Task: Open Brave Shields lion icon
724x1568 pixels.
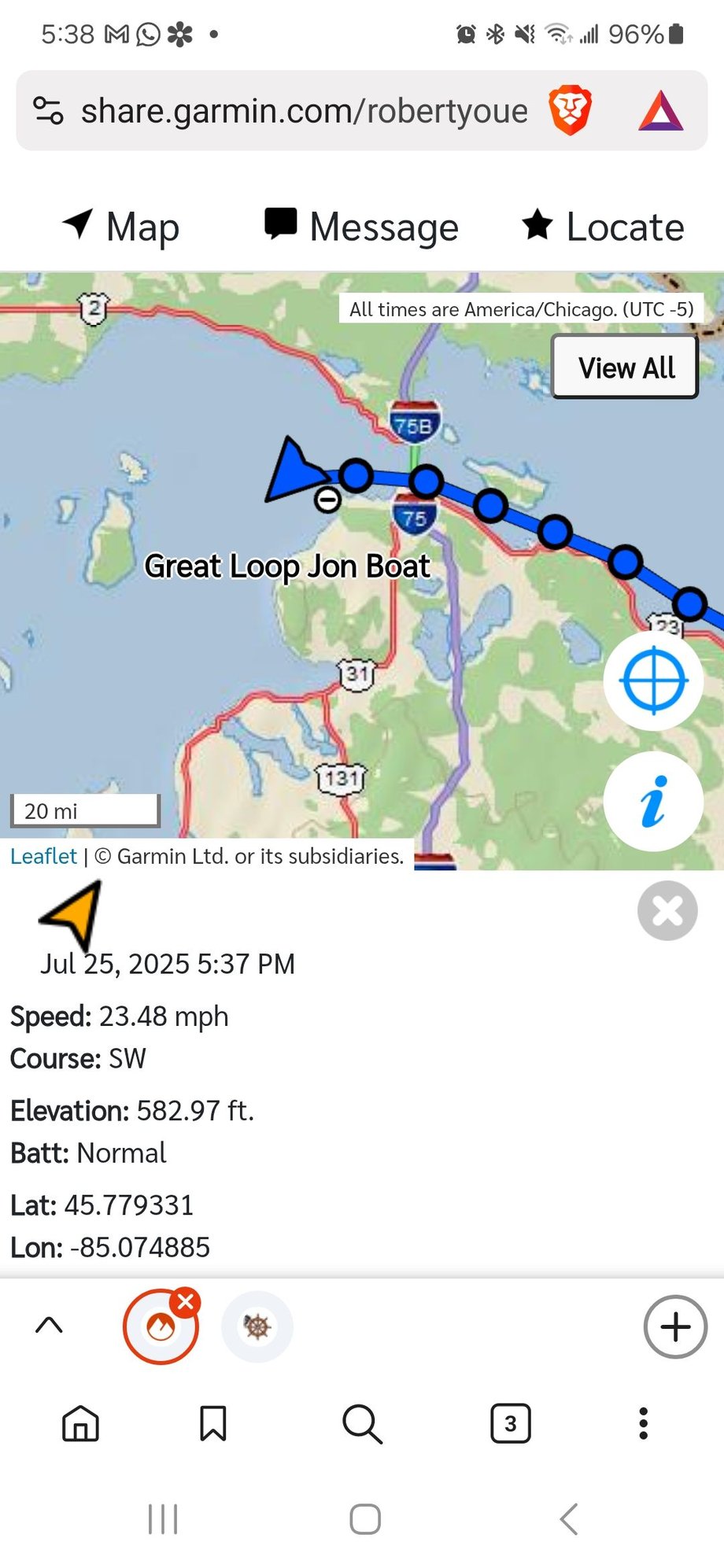Action: [x=570, y=110]
